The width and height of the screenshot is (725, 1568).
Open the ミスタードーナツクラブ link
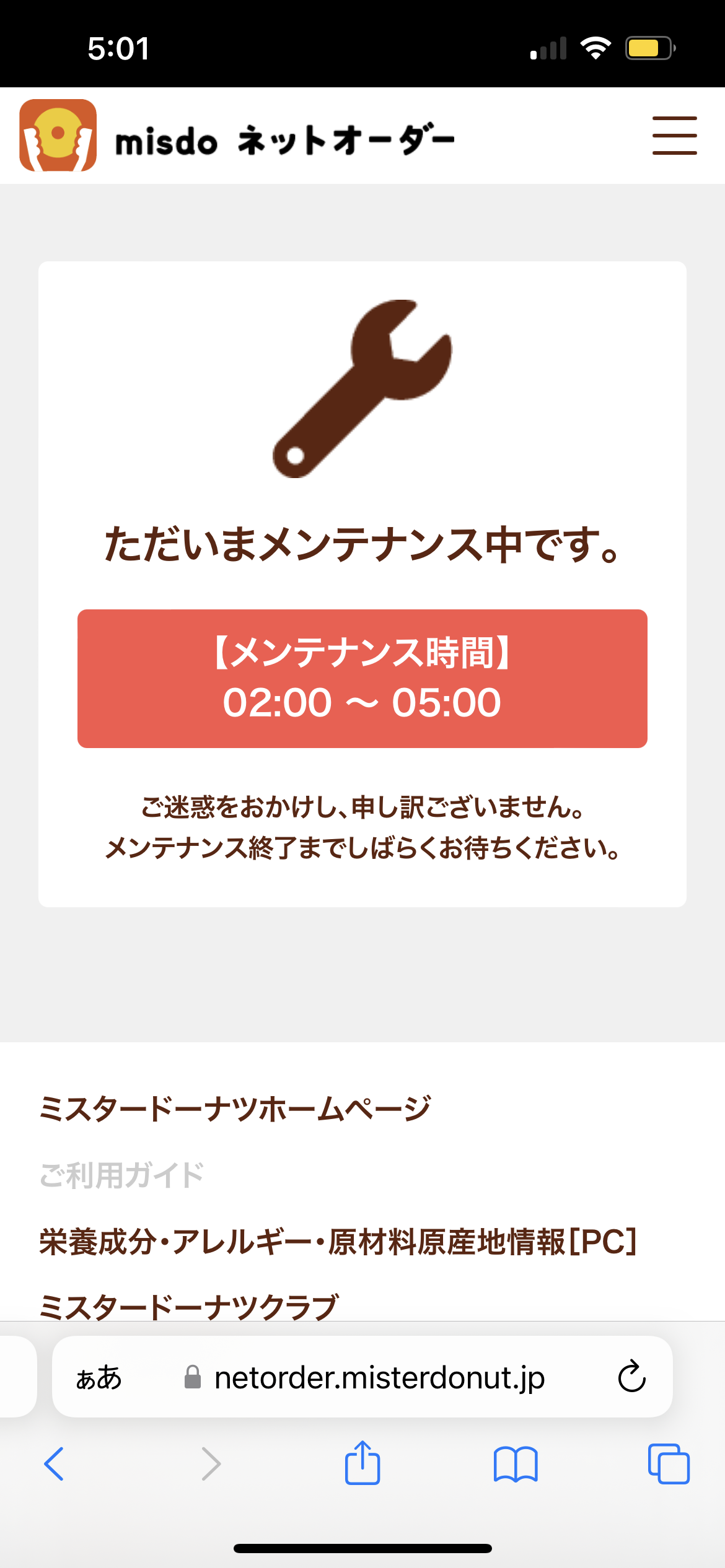189,1307
